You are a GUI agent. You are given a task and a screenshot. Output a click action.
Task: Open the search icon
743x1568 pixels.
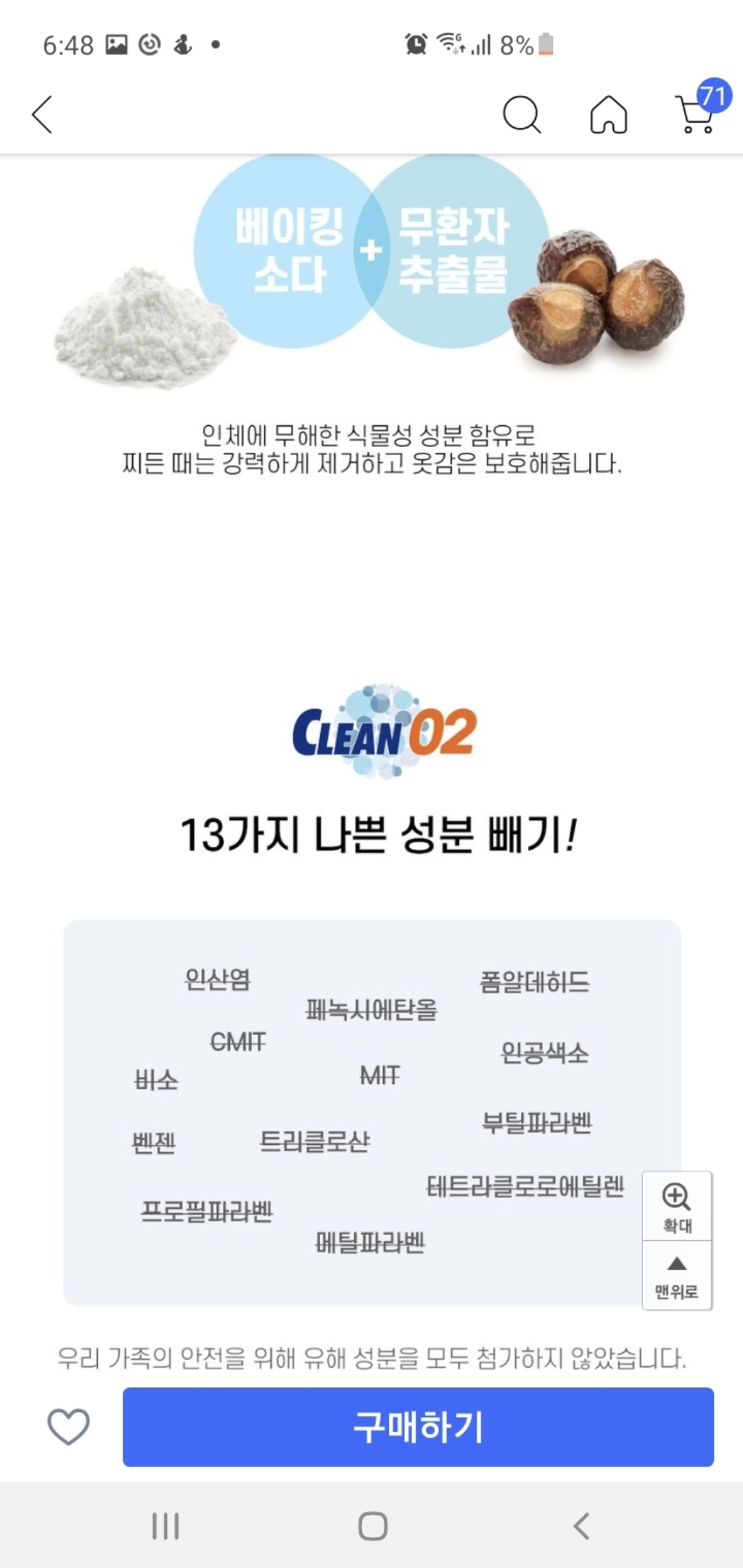pos(522,115)
